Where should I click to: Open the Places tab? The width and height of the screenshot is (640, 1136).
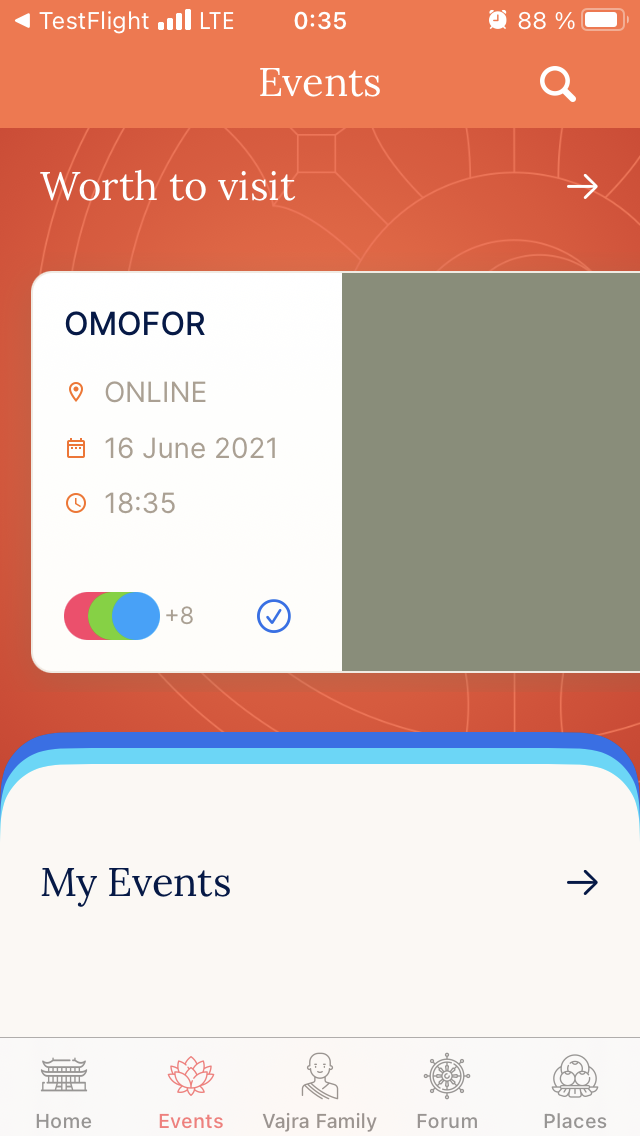pyautogui.click(x=575, y=1091)
